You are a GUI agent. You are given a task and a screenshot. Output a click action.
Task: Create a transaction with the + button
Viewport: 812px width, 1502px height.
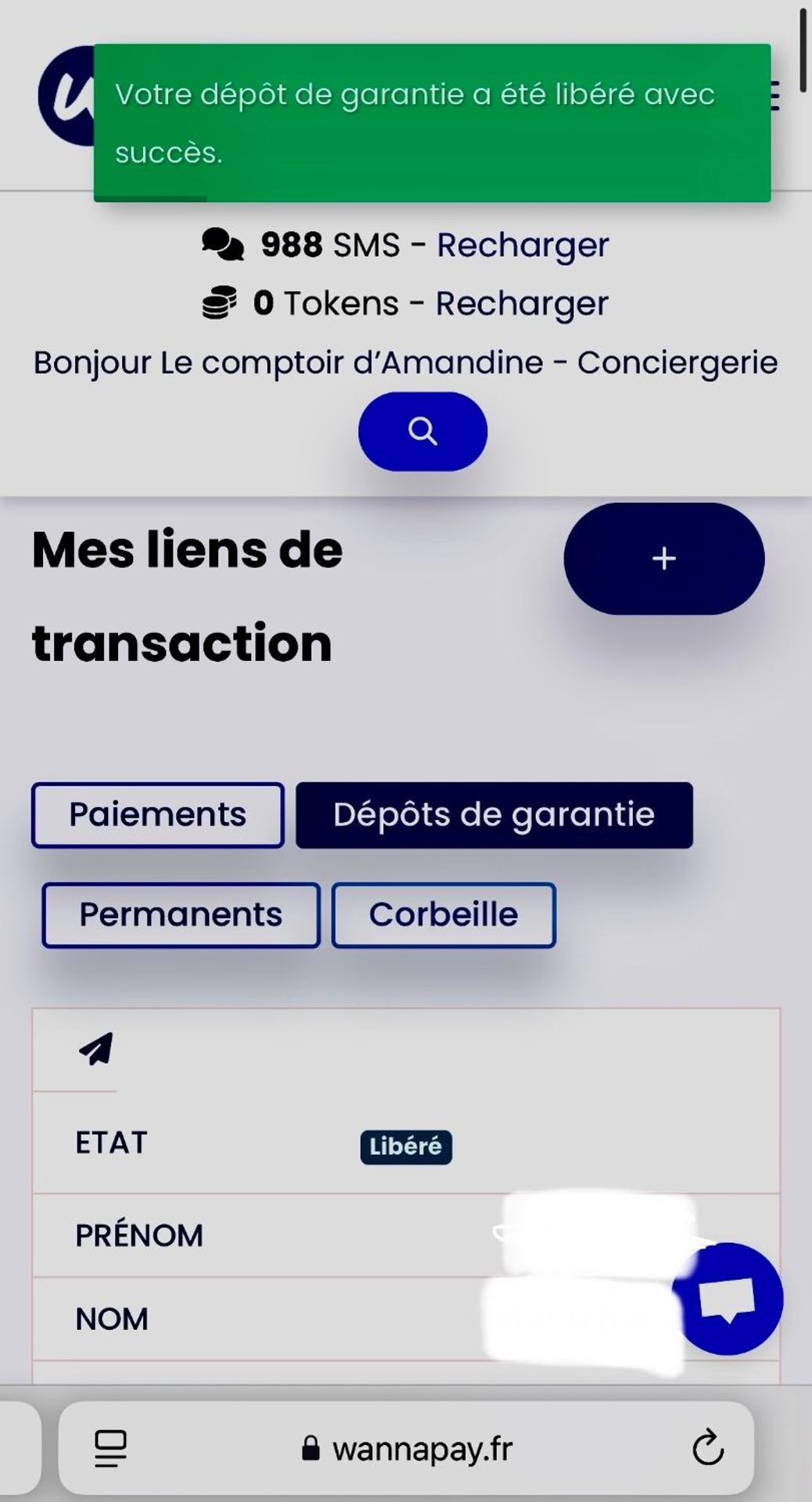(663, 558)
